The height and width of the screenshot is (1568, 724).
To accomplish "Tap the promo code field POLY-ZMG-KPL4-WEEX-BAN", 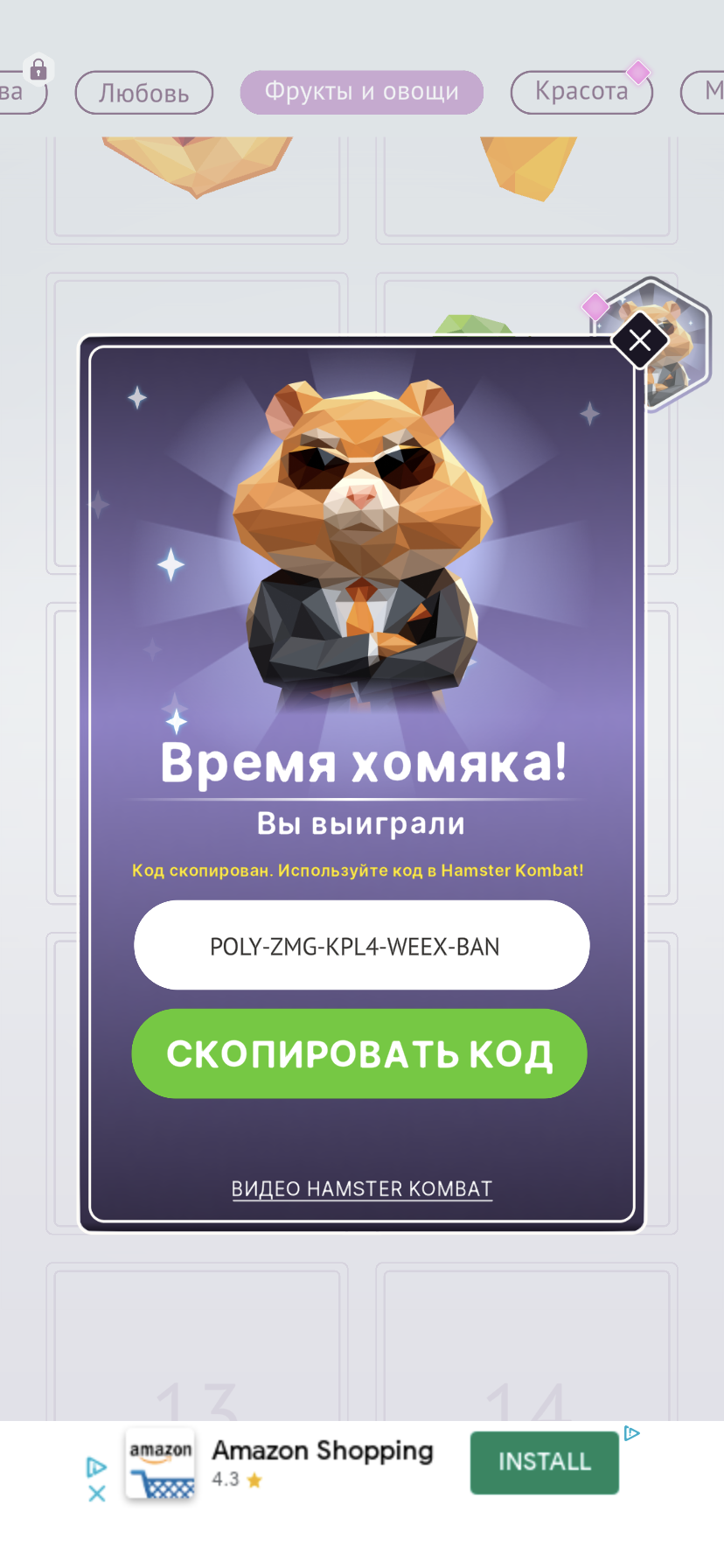I will 361,945.
